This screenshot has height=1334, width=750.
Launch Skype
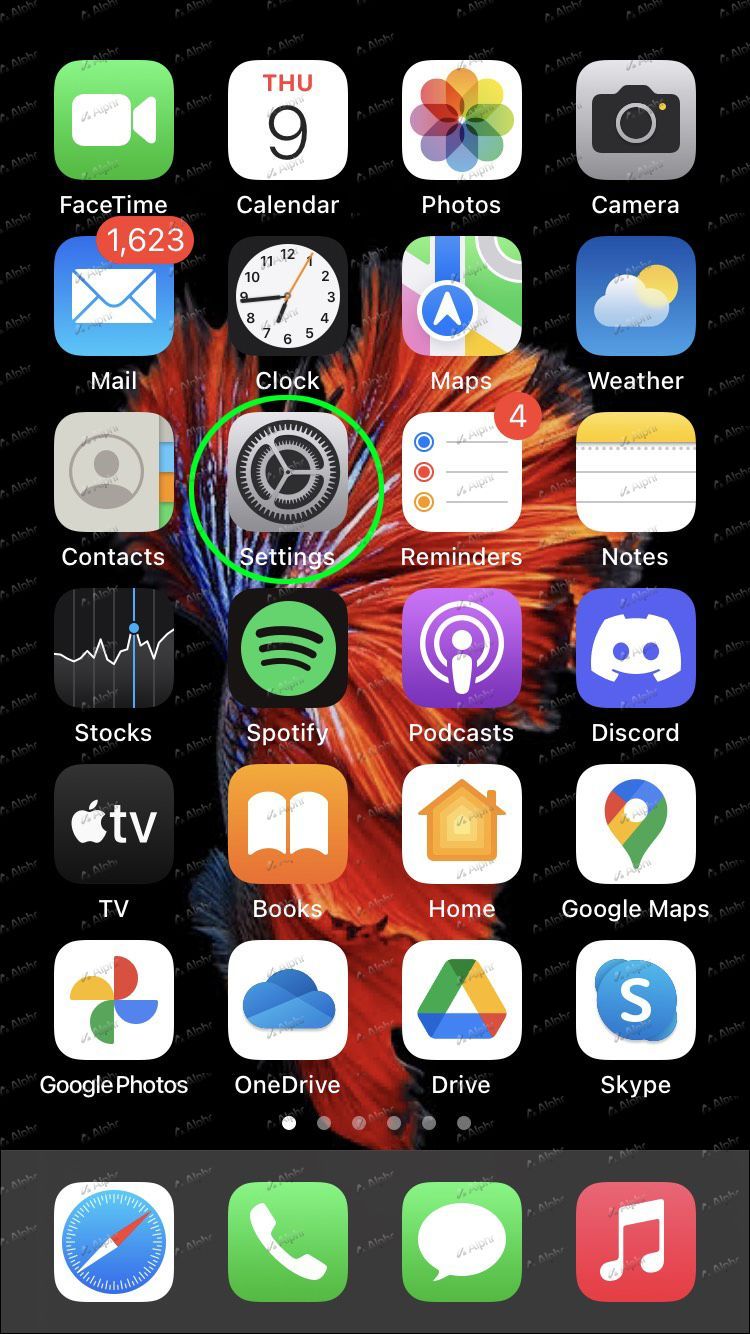tap(635, 1000)
